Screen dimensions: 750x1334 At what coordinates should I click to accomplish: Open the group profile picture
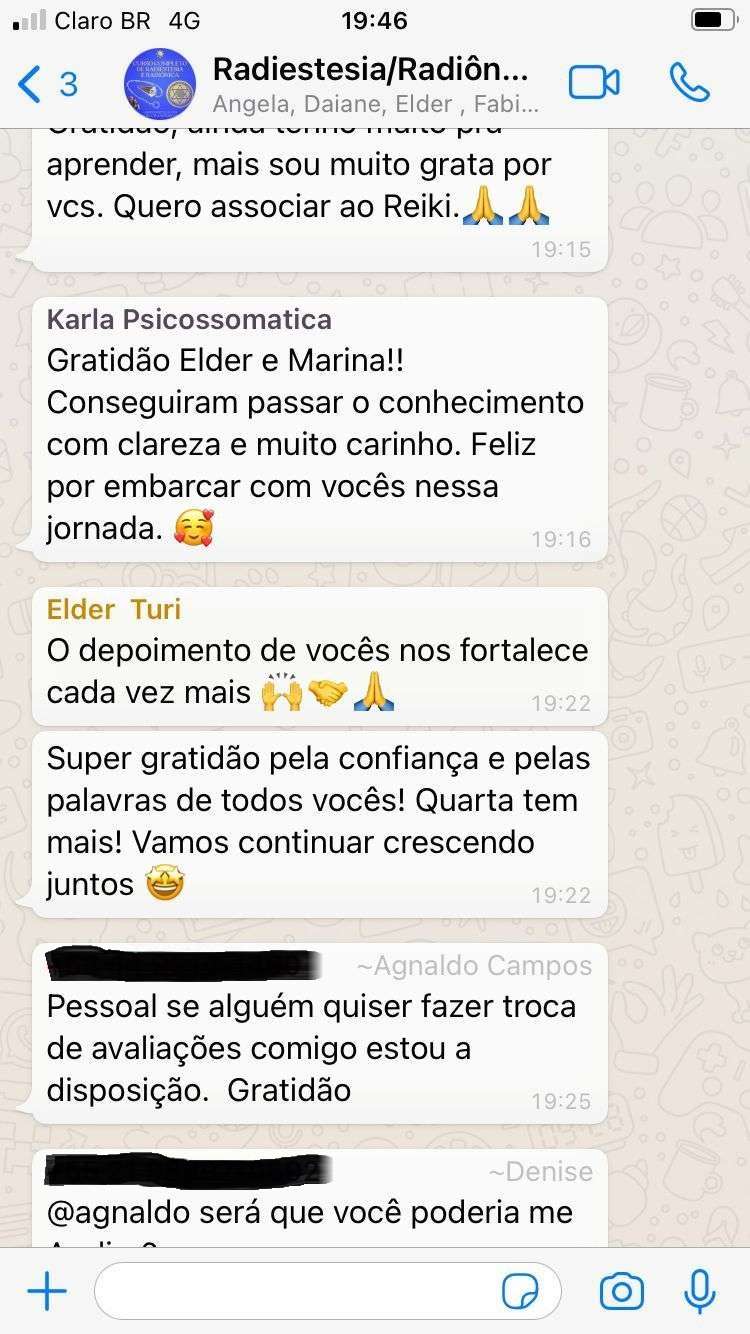(x=160, y=84)
